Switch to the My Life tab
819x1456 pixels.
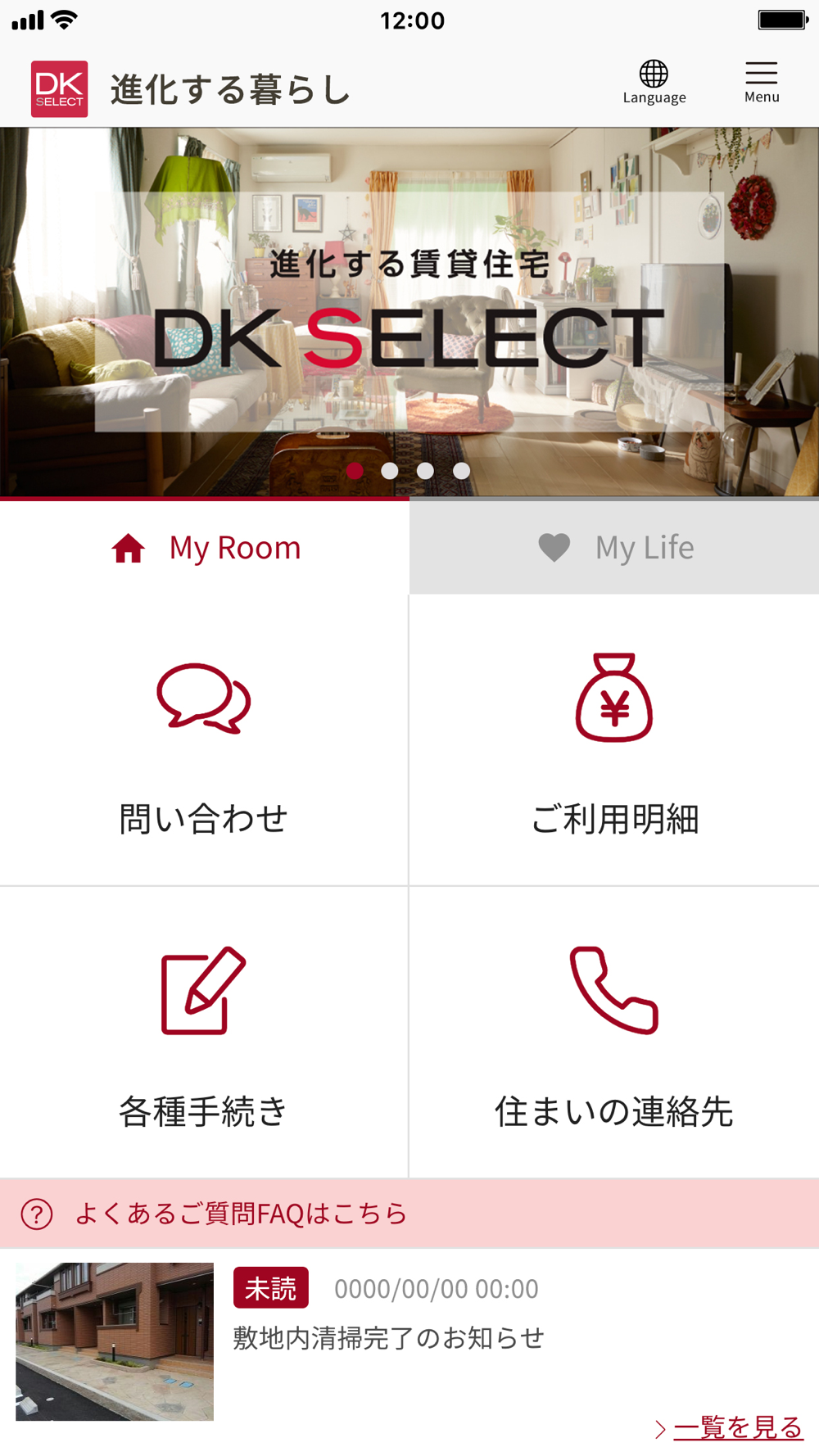click(x=614, y=547)
